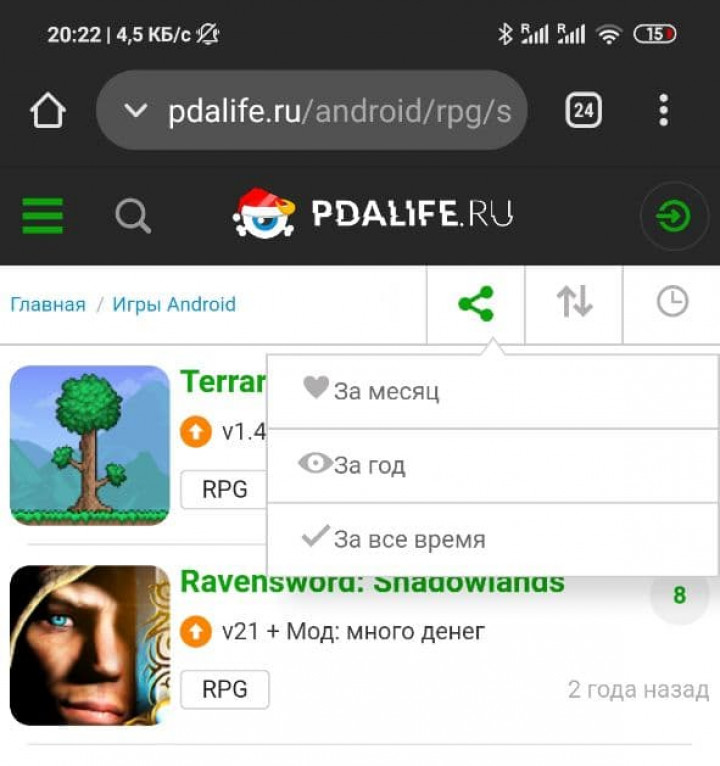Open the Terraria game thumbnail
This screenshot has width=720, height=766.
(90, 445)
